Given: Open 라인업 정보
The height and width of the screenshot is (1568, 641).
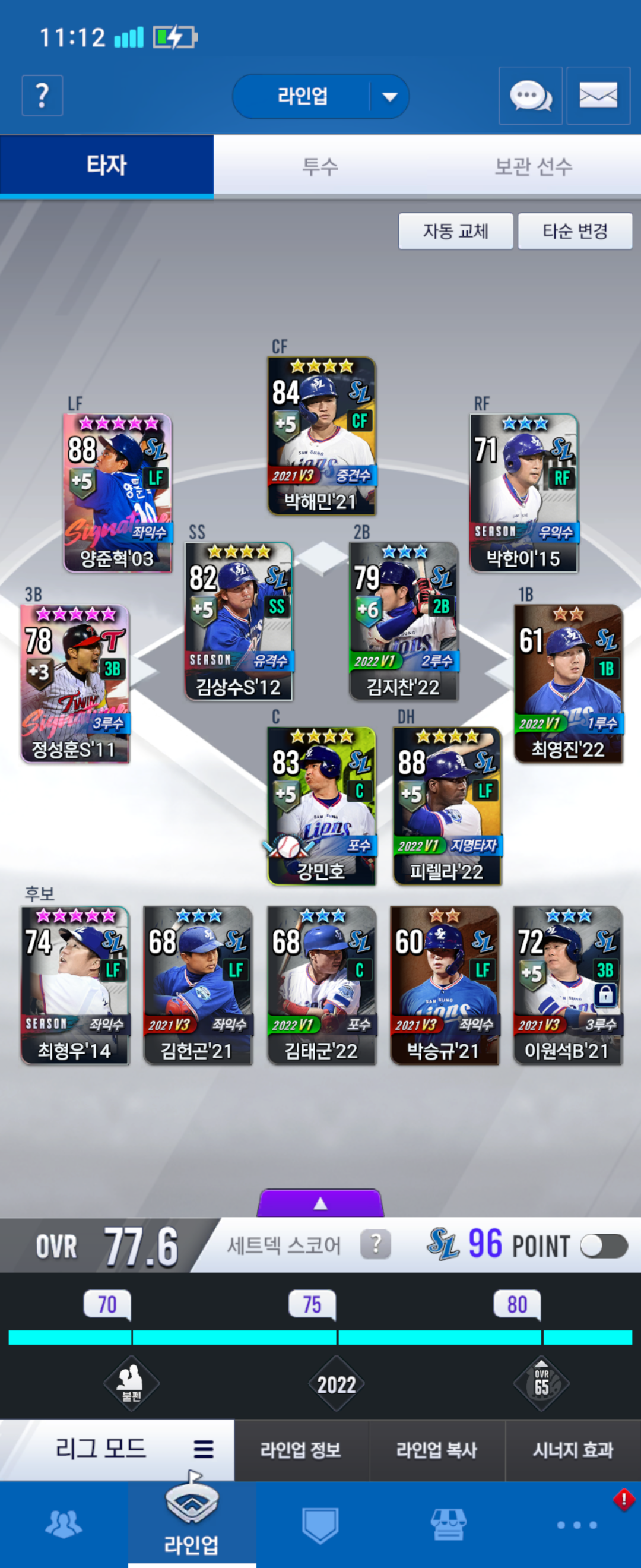Looking at the screenshot, I should click(300, 1450).
